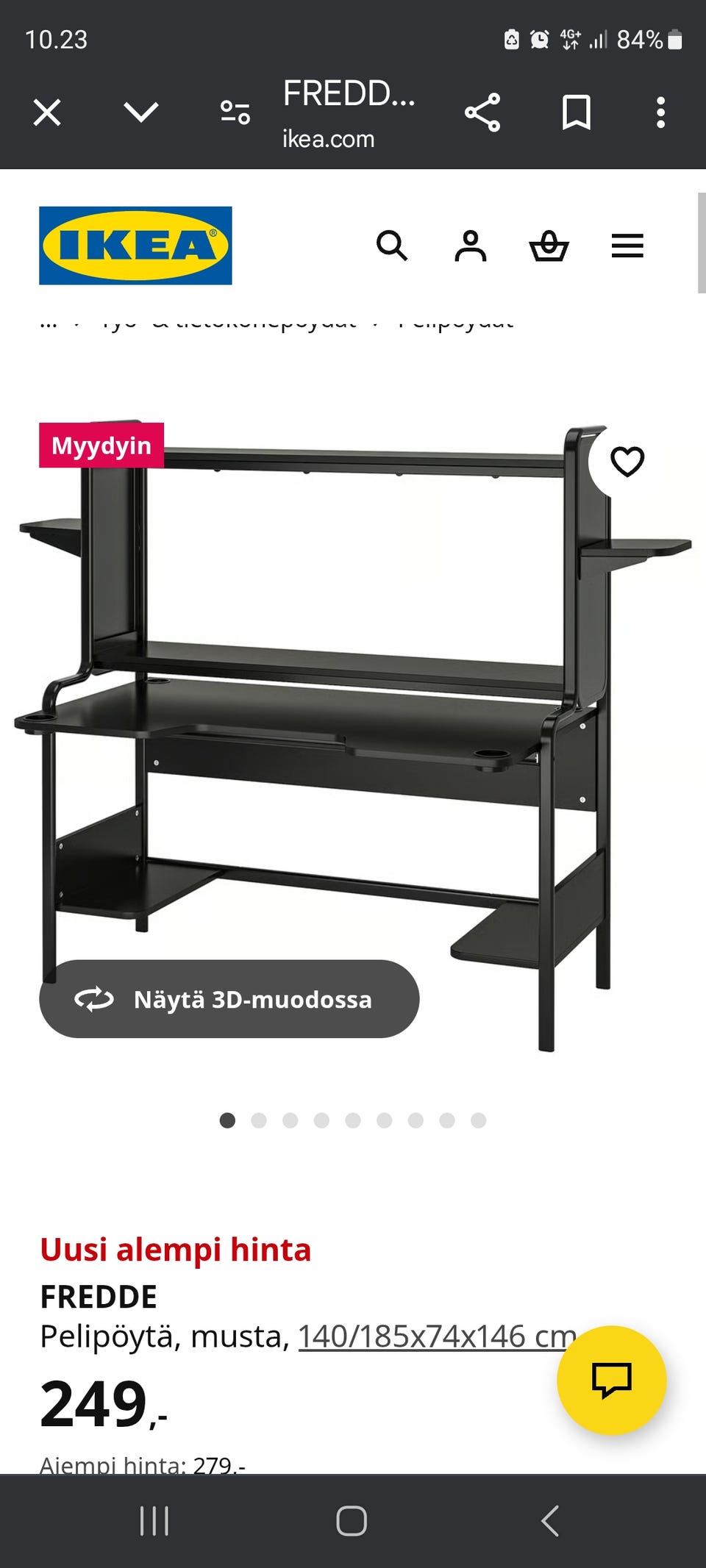Go to the IKEA home page logo
The height and width of the screenshot is (1568, 706).
point(135,246)
